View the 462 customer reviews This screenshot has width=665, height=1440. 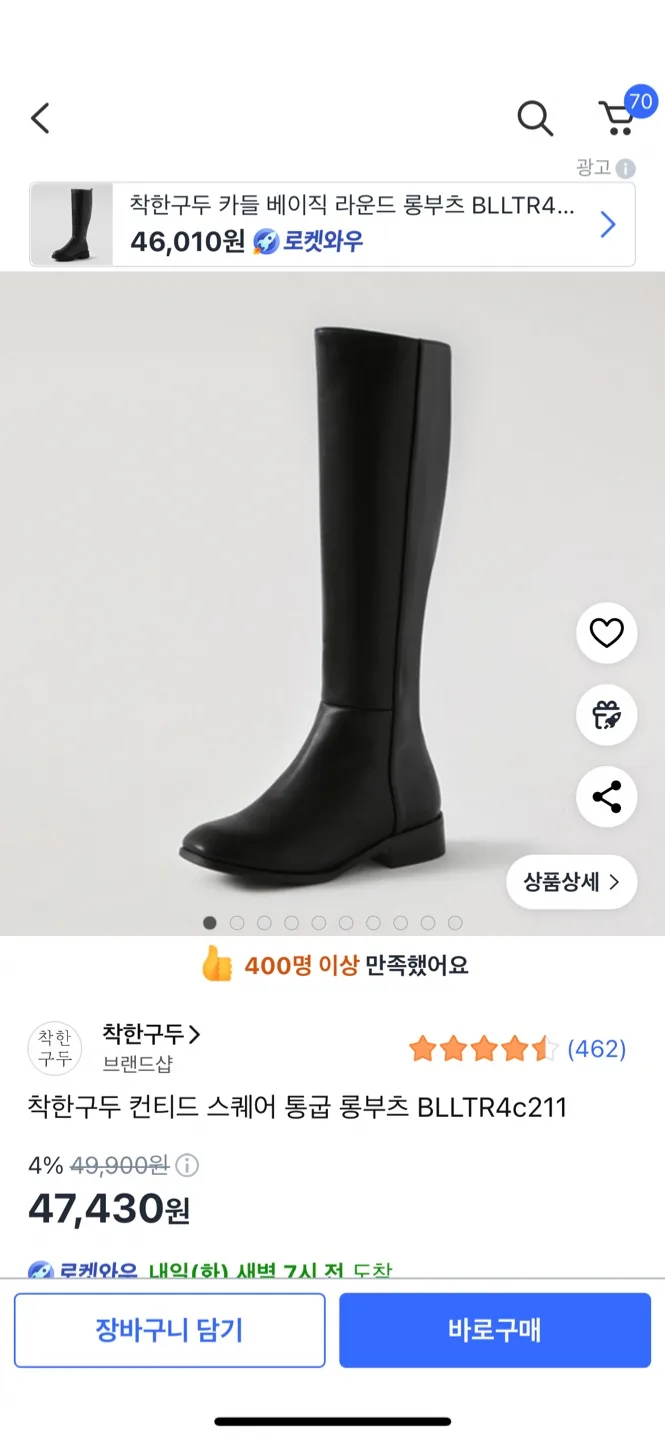click(596, 1049)
